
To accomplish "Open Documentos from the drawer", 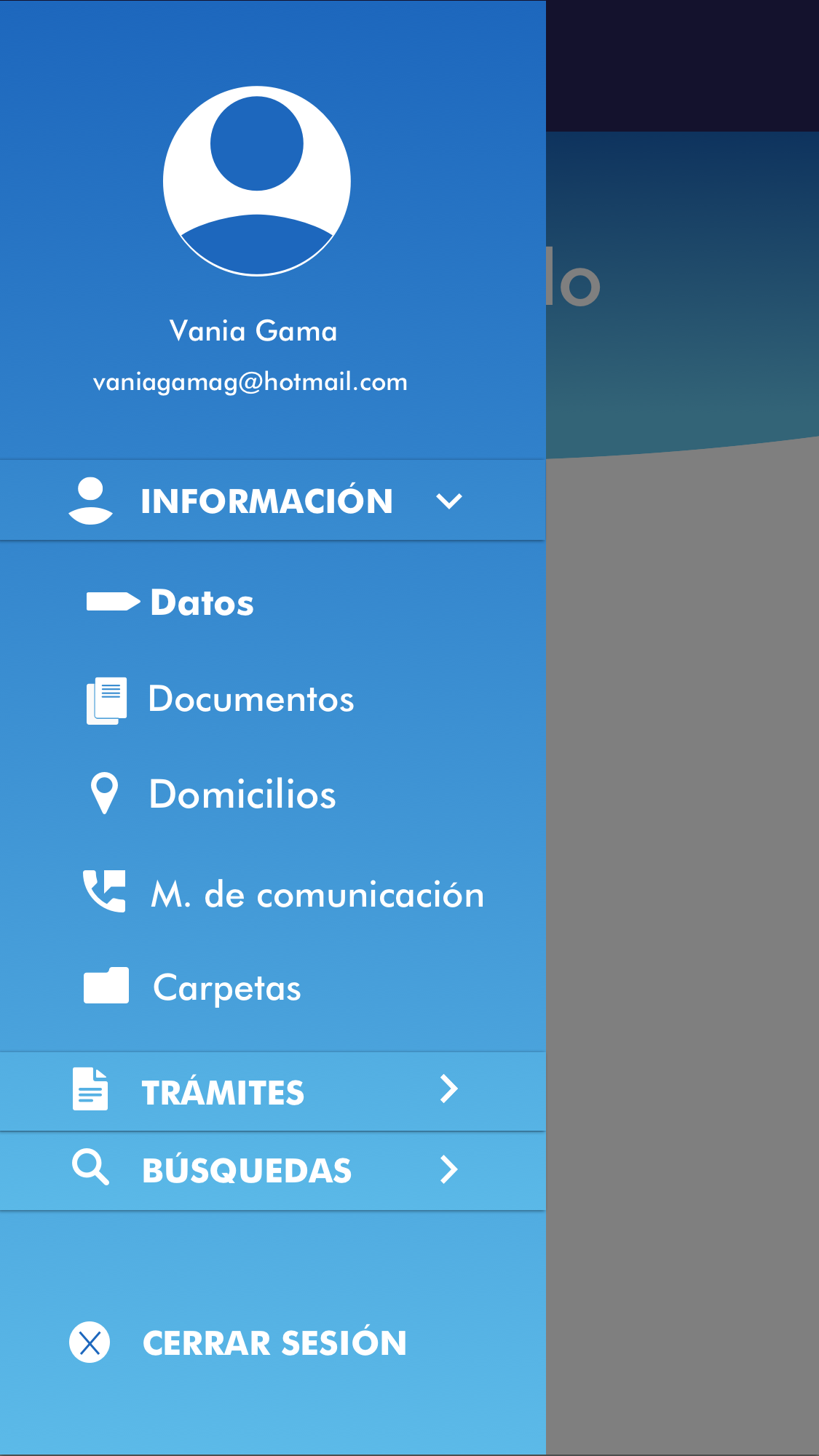I will [x=250, y=699].
